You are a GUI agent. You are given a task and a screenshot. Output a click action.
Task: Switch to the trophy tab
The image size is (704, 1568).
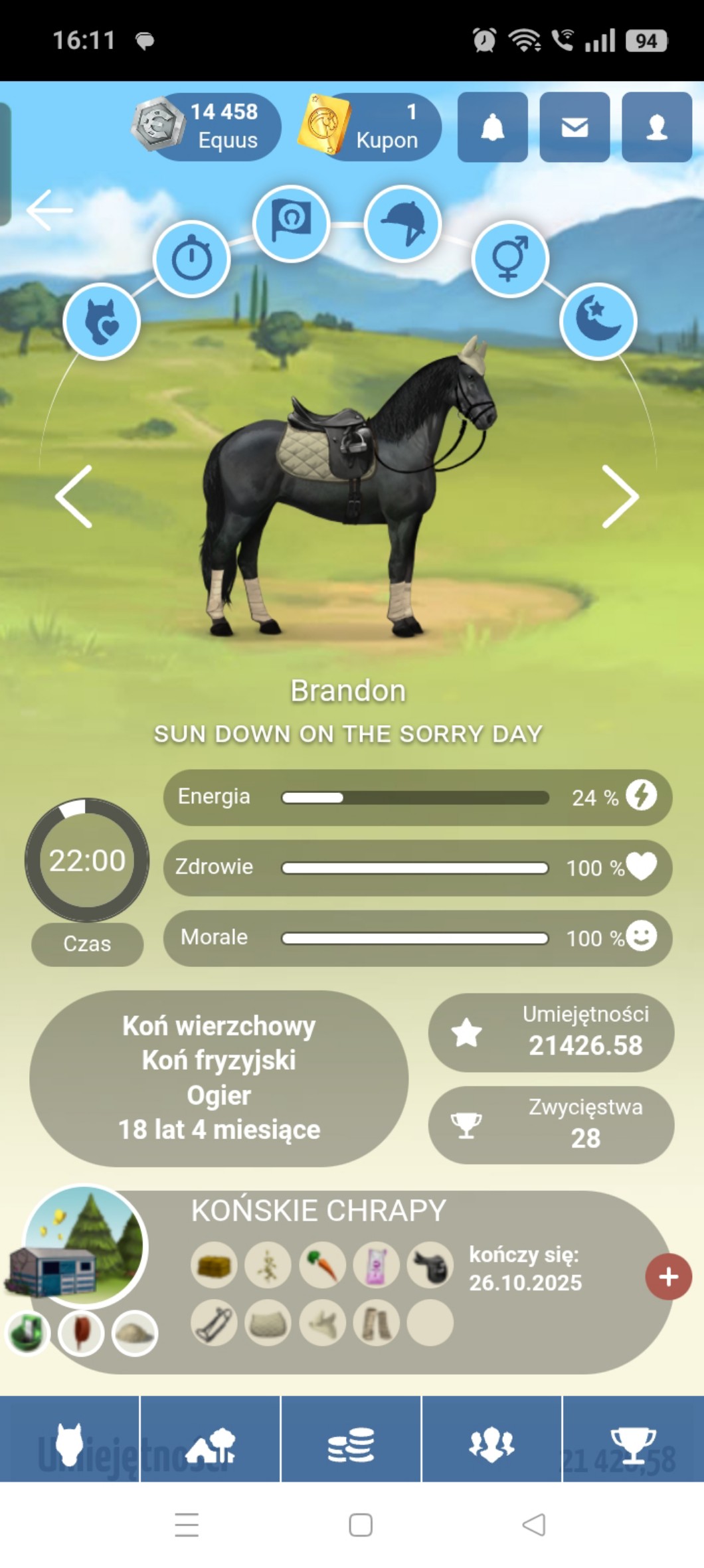tap(634, 1438)
